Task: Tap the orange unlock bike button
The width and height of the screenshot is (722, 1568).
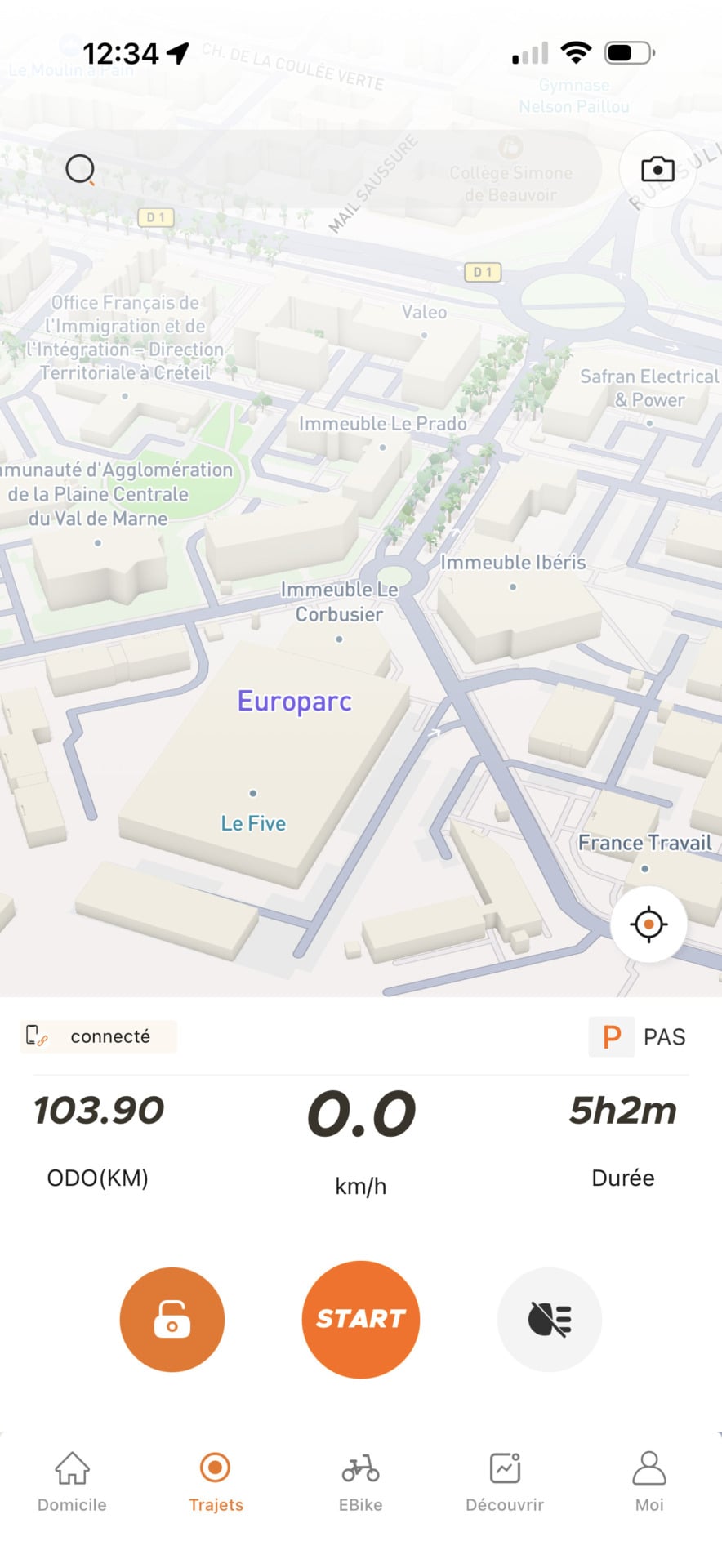Action: [x=172, y=1319]
